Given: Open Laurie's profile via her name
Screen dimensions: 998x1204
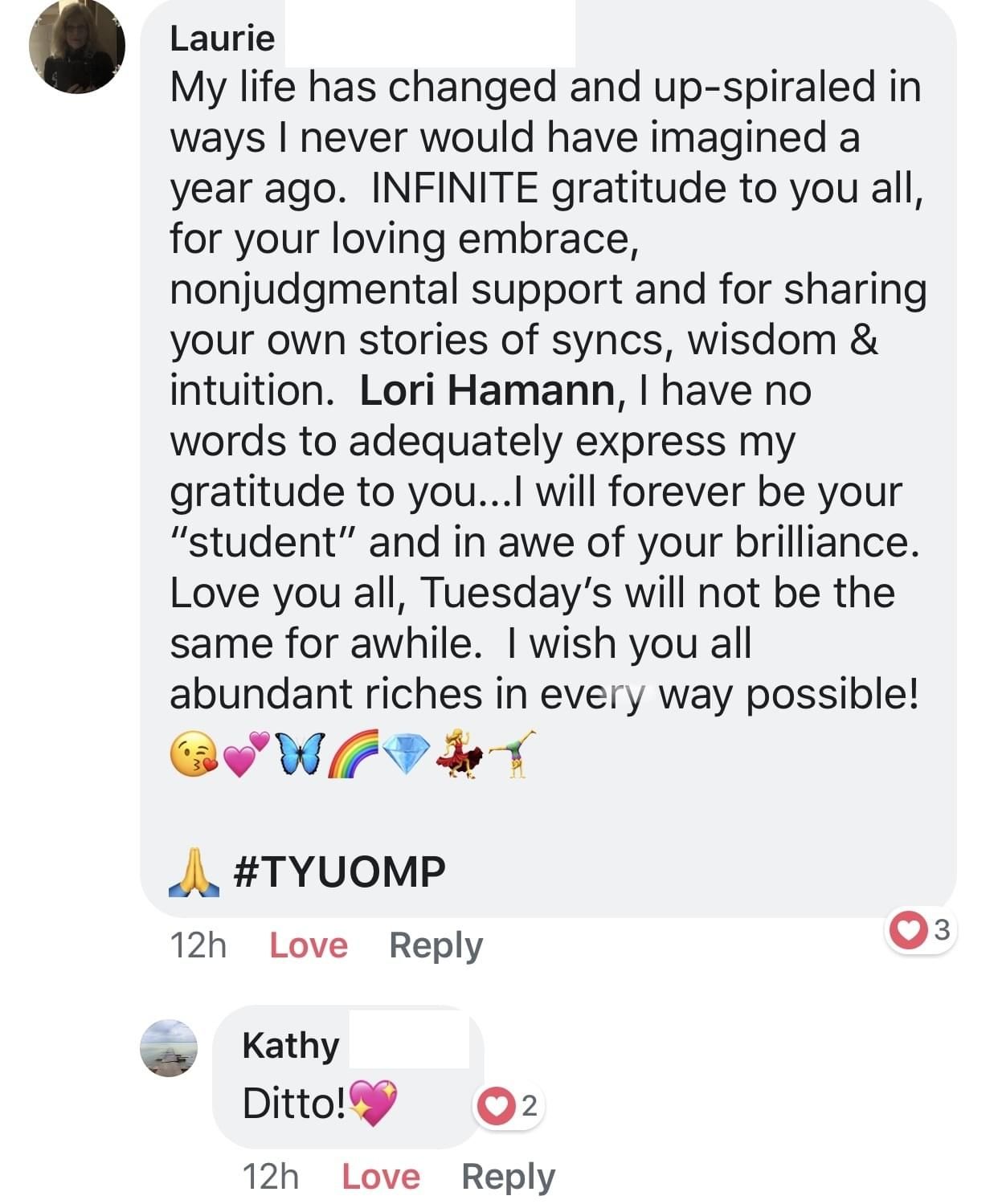Looking at the screenshot, I should point(222,38).
